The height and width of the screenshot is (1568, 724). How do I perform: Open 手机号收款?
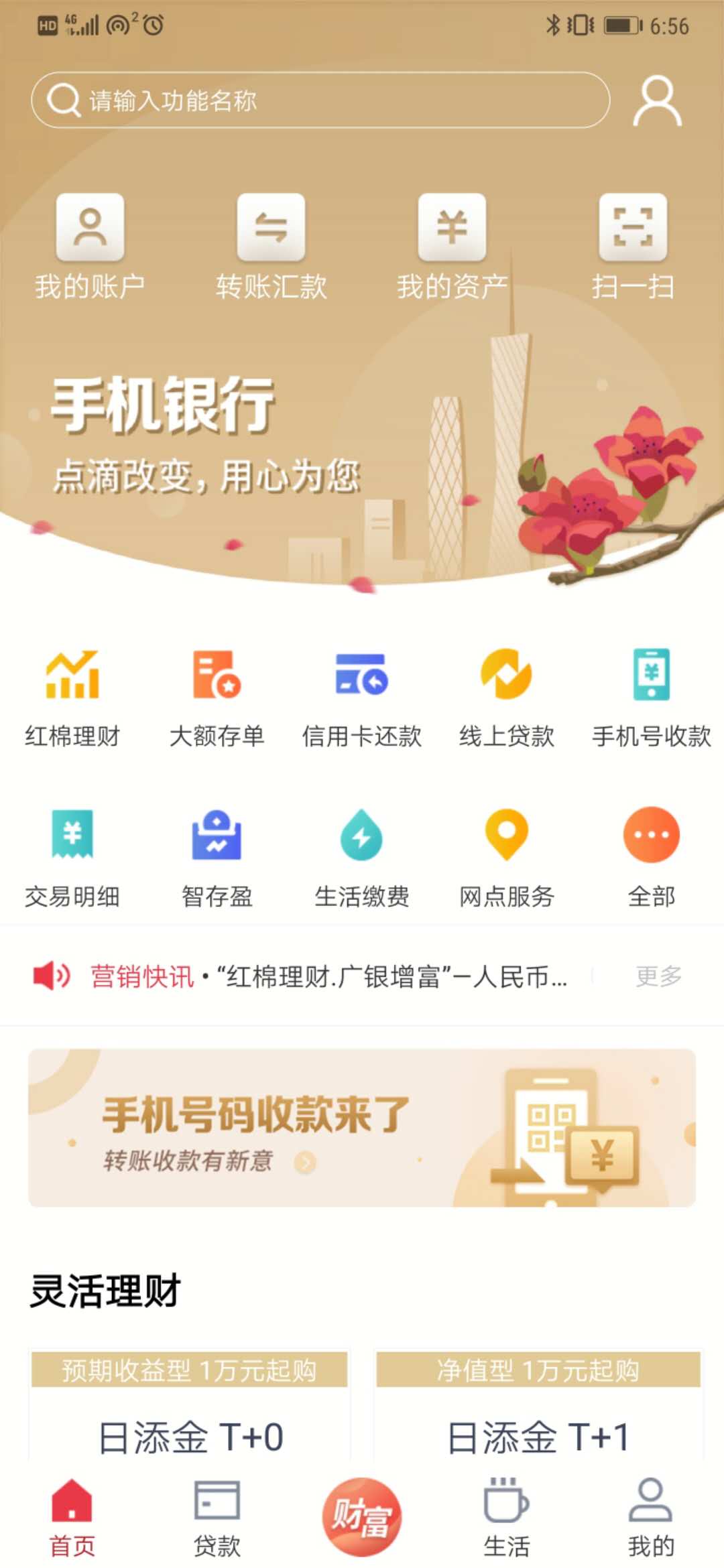pyautogui.click(x=651, y=697)
